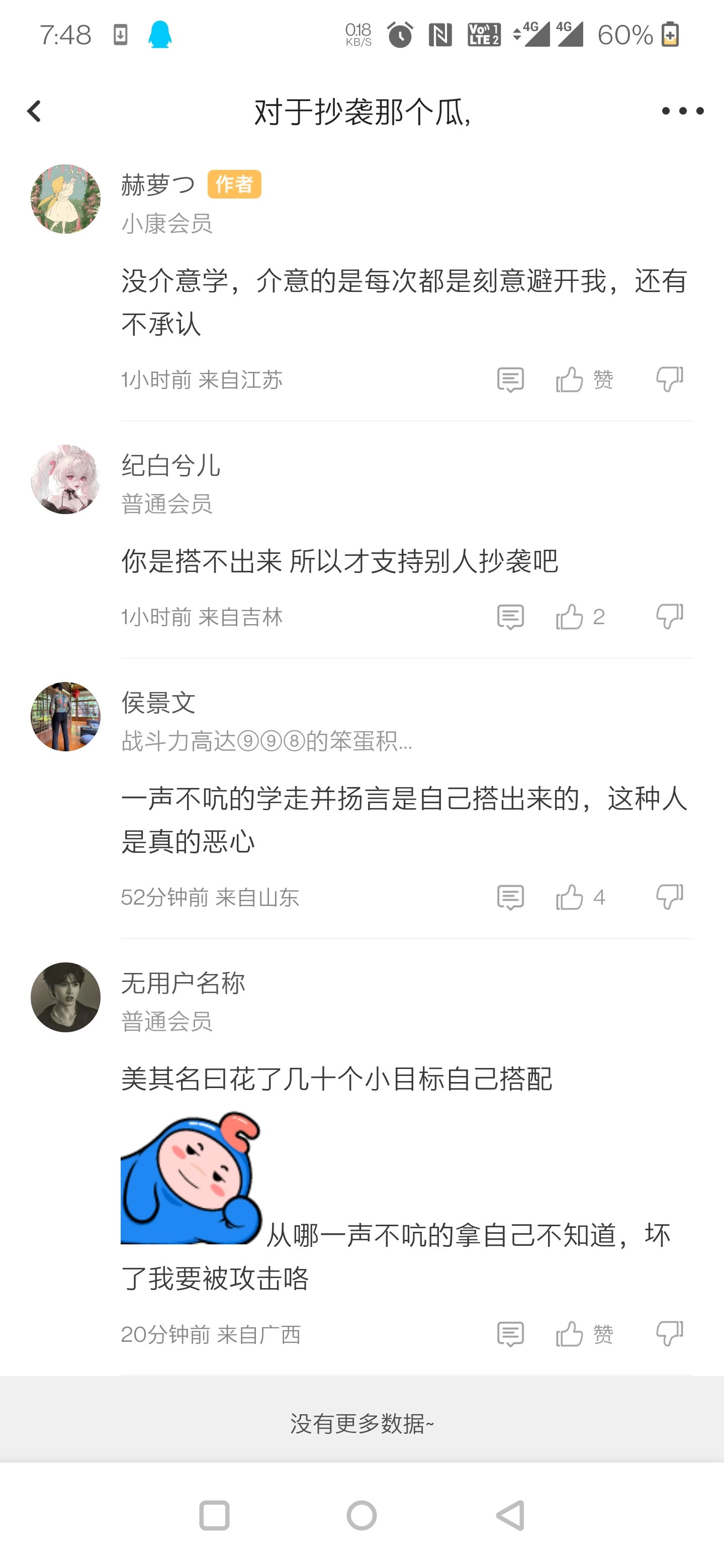Reply to 侯景文's comment

pyautogui.click(x=510, y=898)
